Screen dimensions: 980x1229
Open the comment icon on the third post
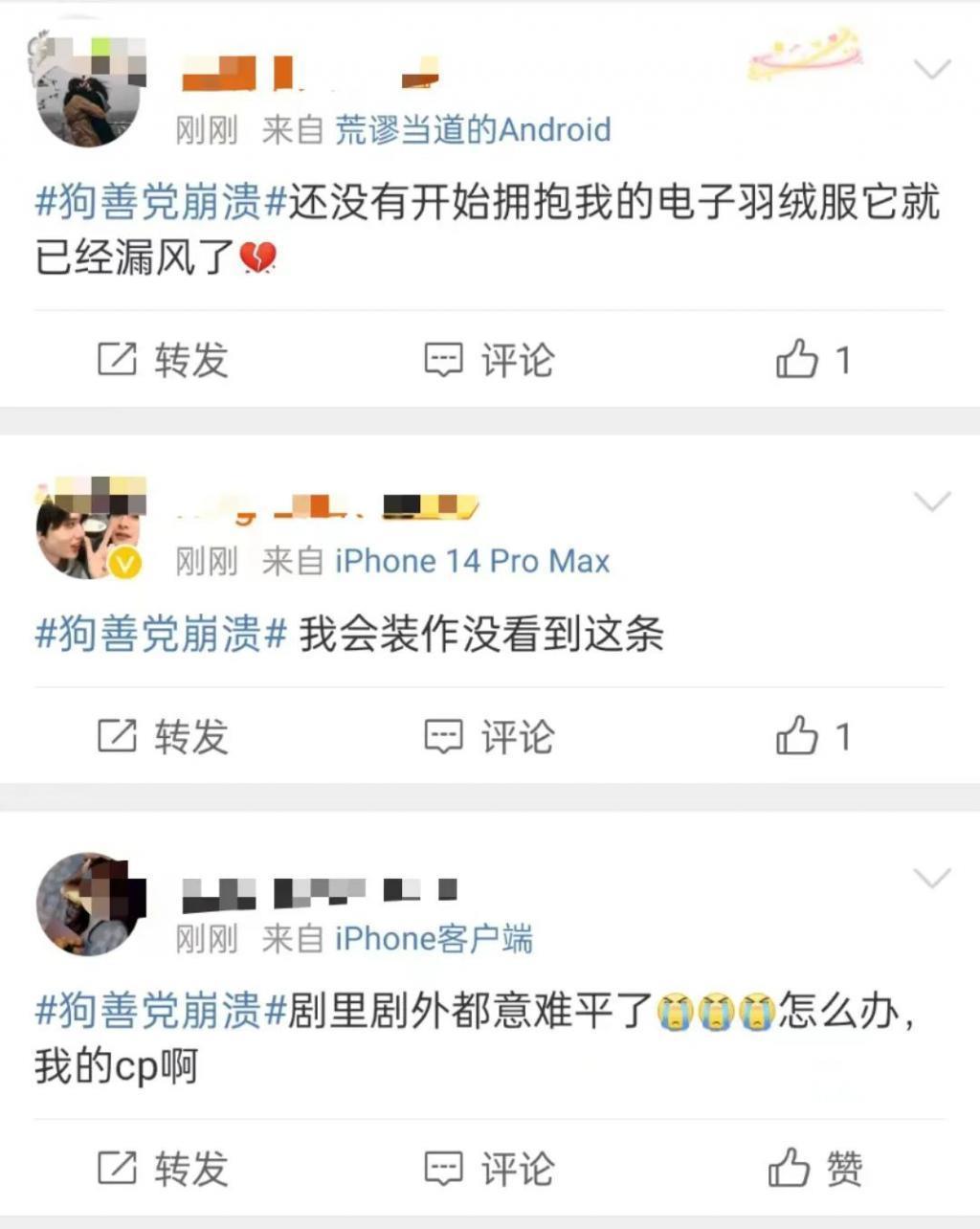(443, 1168)
